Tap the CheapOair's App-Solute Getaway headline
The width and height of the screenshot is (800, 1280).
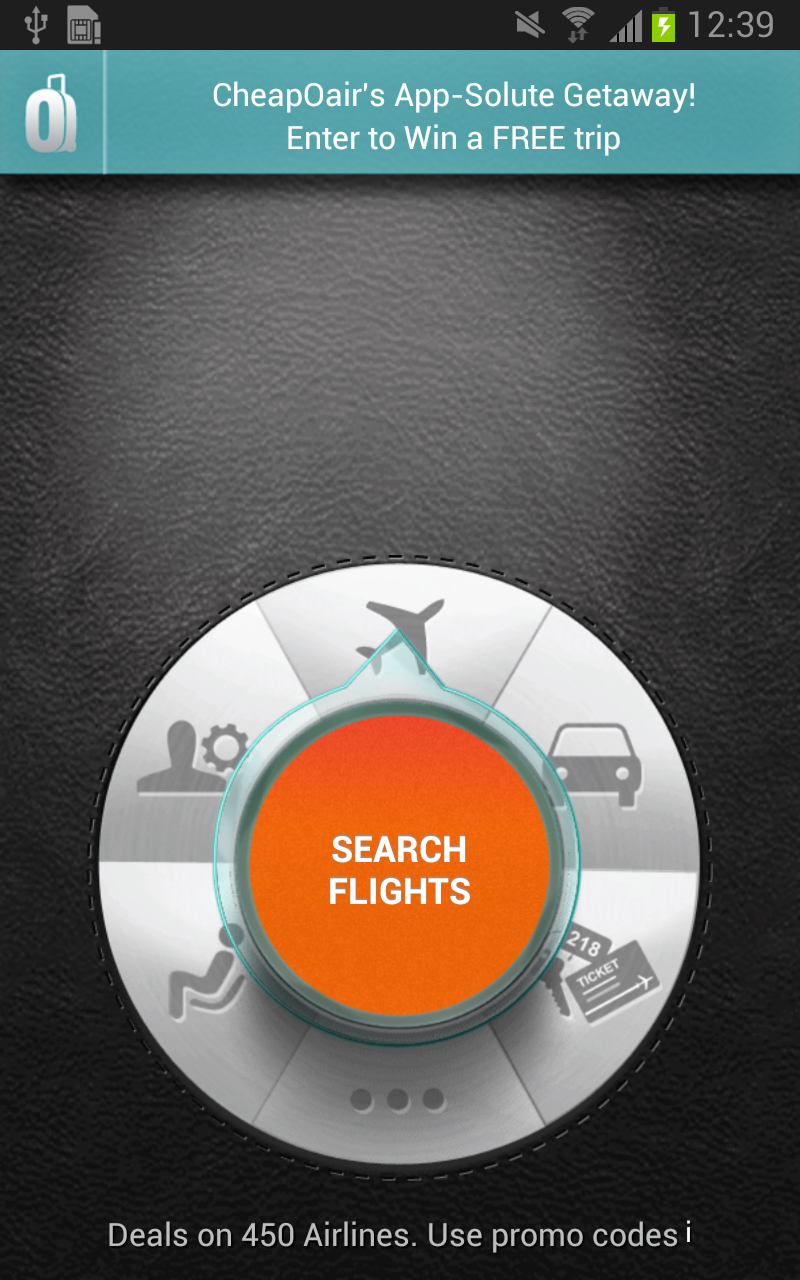click(x=455, y=95)
